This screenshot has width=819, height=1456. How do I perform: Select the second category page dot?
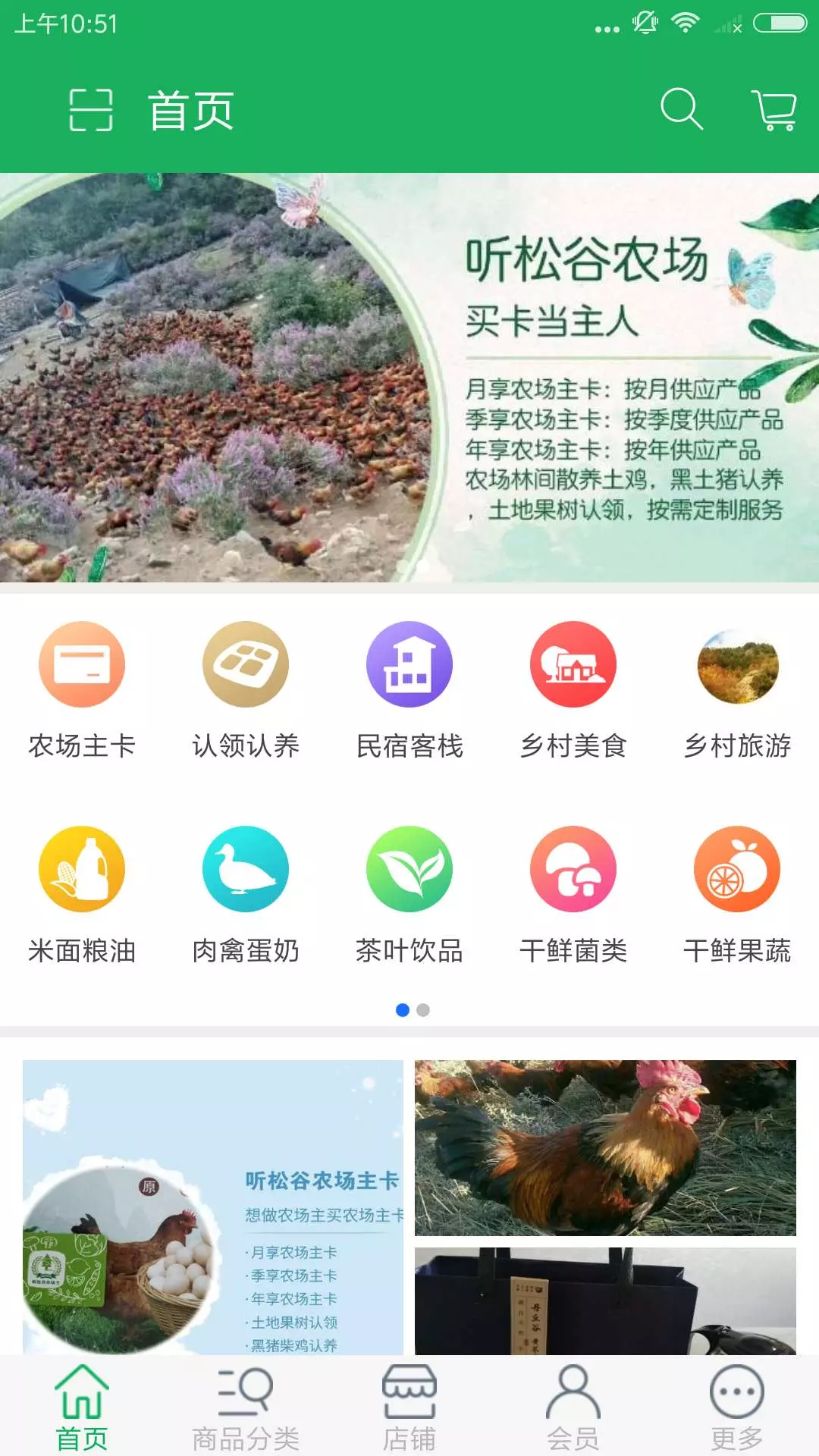[422, 1009]
